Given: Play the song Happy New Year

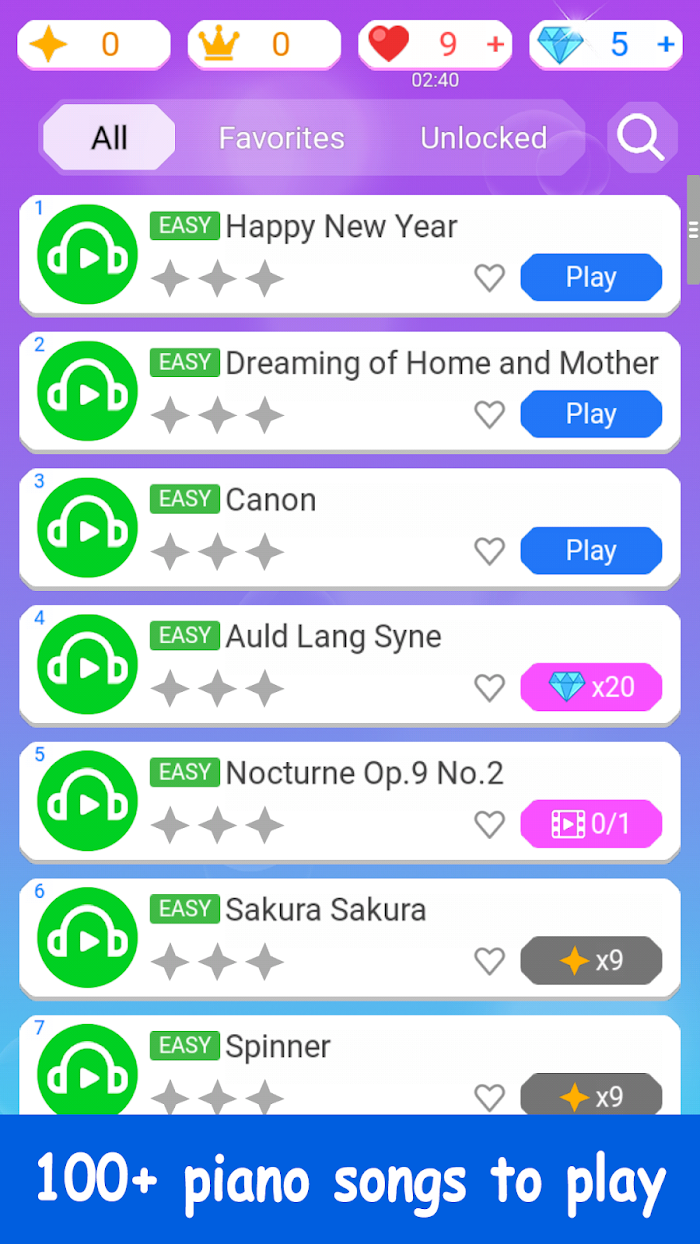Looking at the screenshot, I should [591, 277].
